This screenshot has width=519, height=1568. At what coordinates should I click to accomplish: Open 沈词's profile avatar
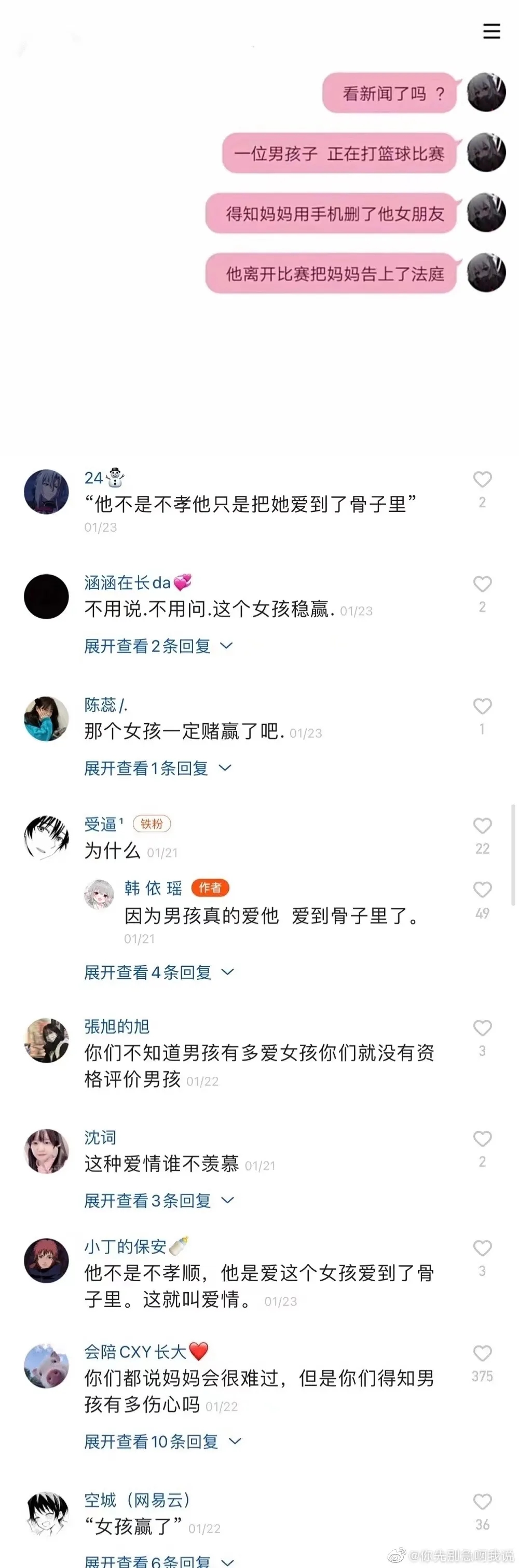coord(46,1151)
